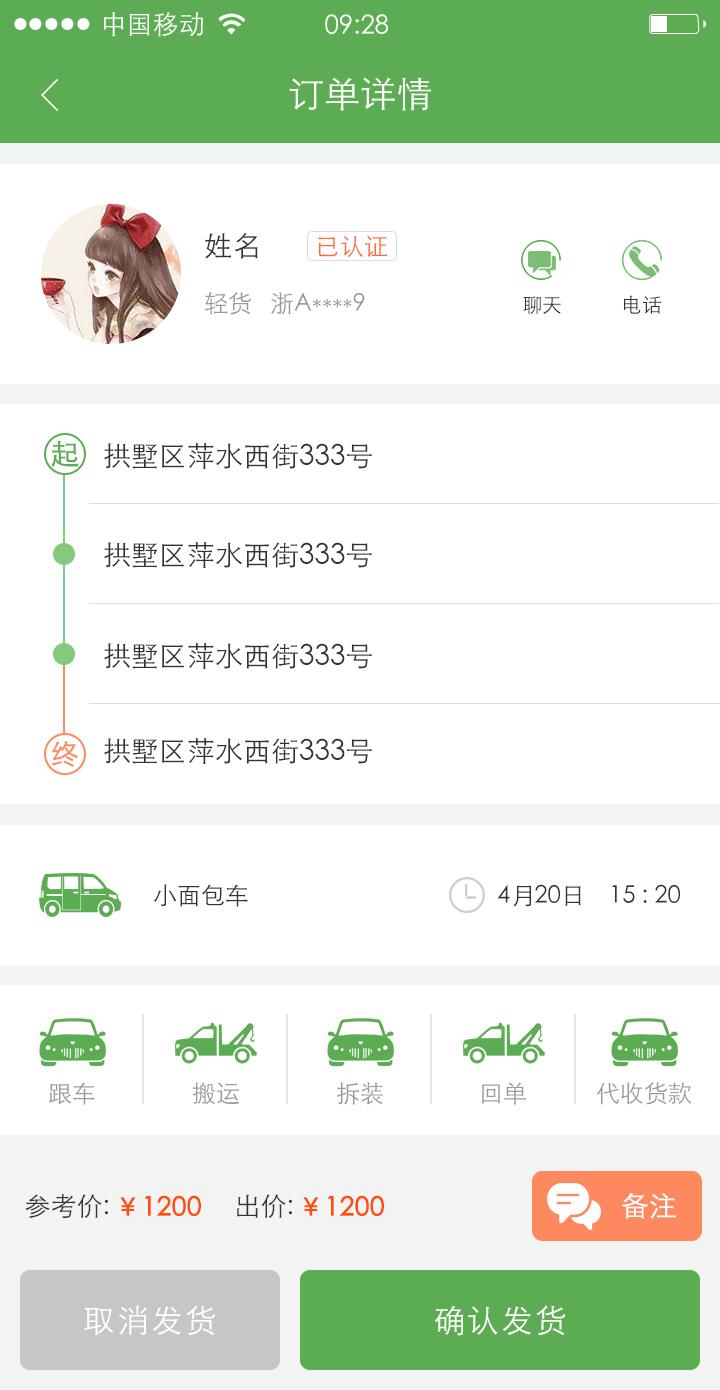Screen dimensions: 720x1390
Task: Select the 代收货款 service option
Action: [644, 1060]
